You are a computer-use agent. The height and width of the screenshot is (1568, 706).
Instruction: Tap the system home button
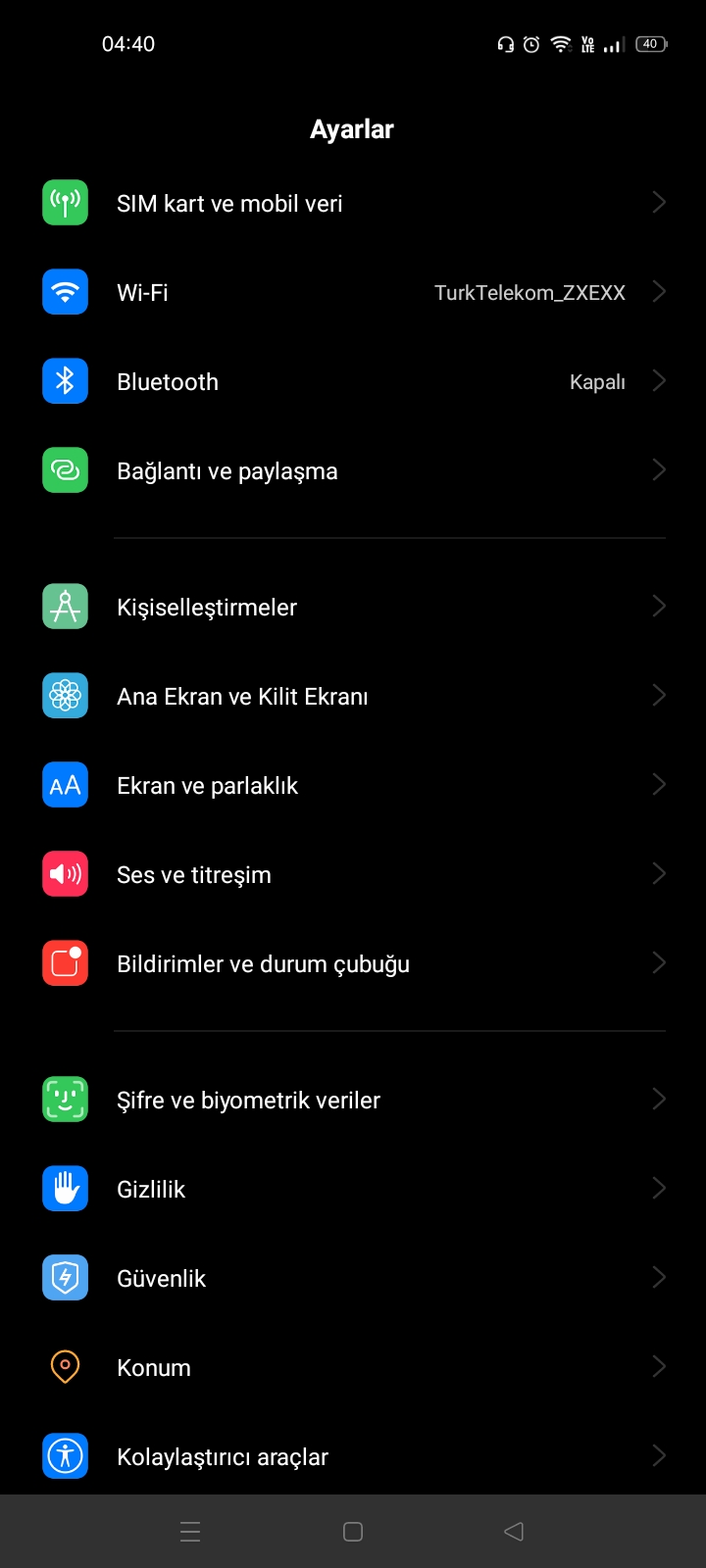pos(353,1532)
